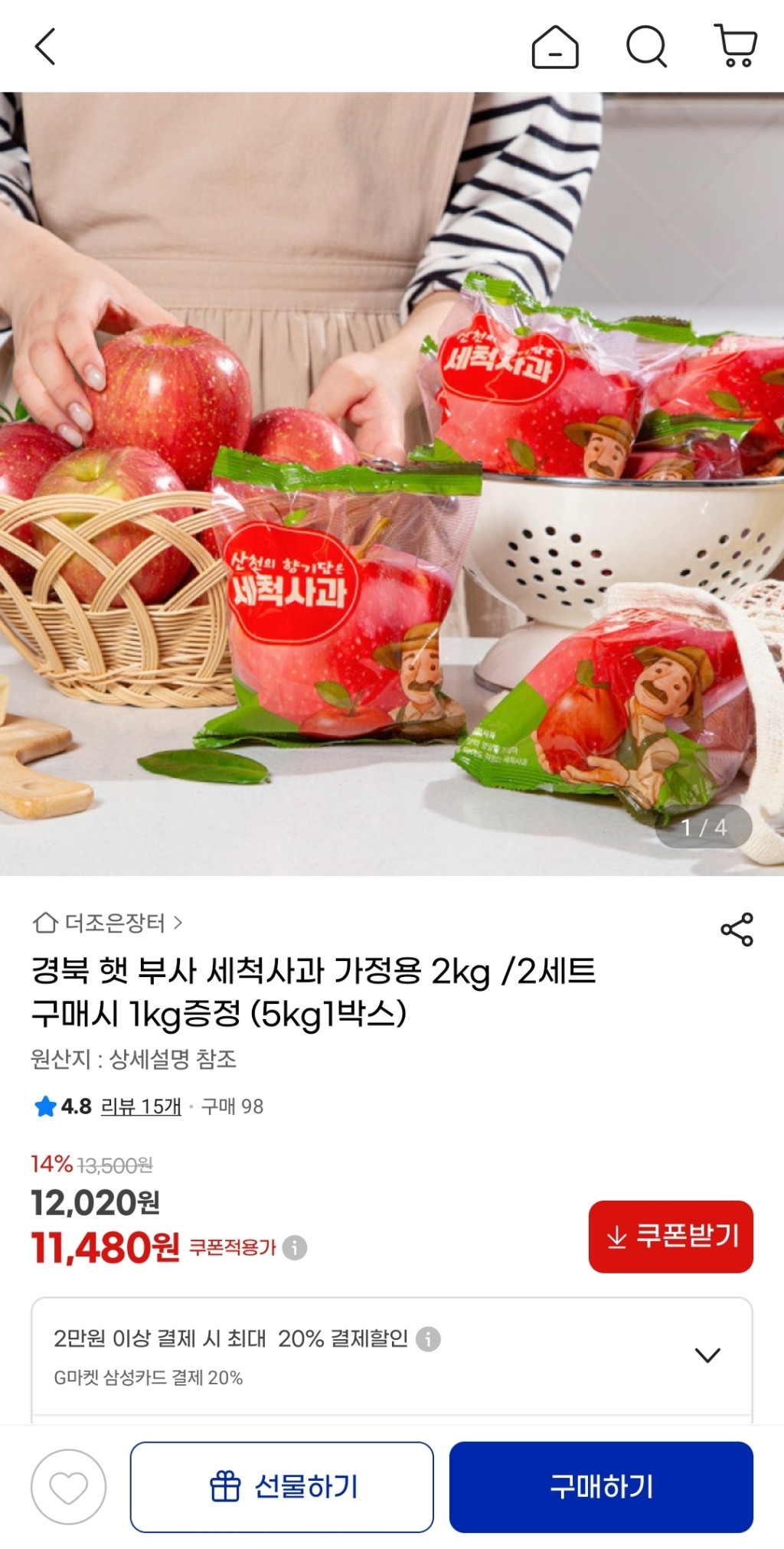
Task: Open search from the top bar
Action: pyautogui.click(x=647, y=47)
